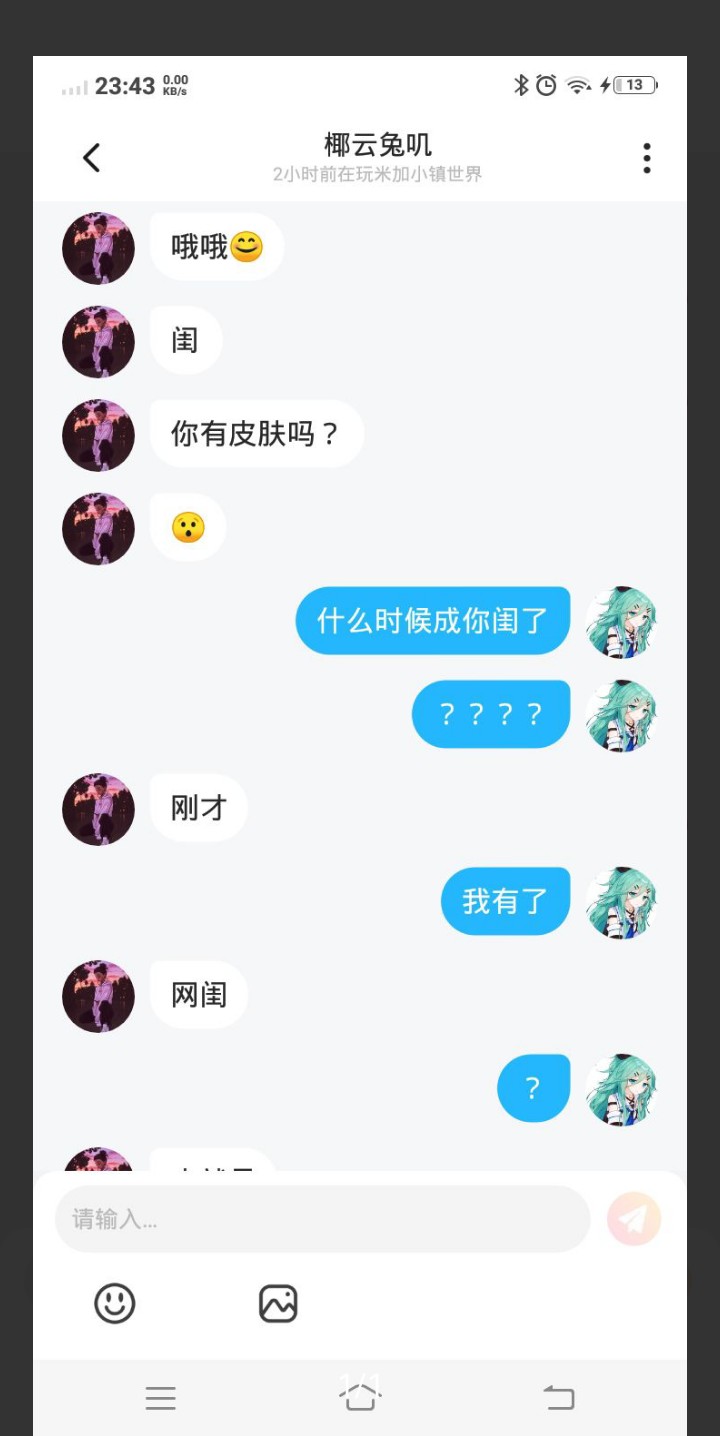Go back using the top-left arrow
The height and width of the screenshot is (1436, 720).
point(91,158)
